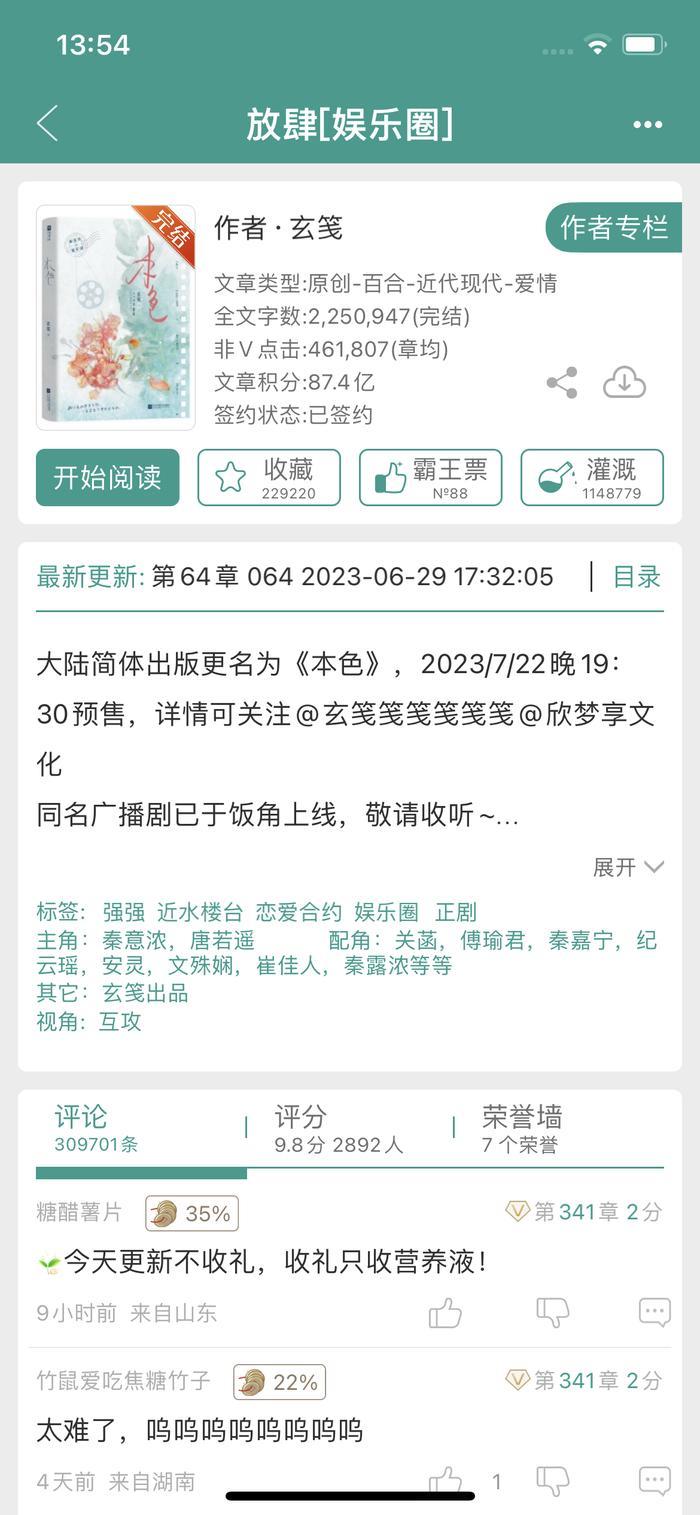Viewport: 700px width, 1515px height.
Task: Go back using the arrow icon
Action: click(47, 124)
